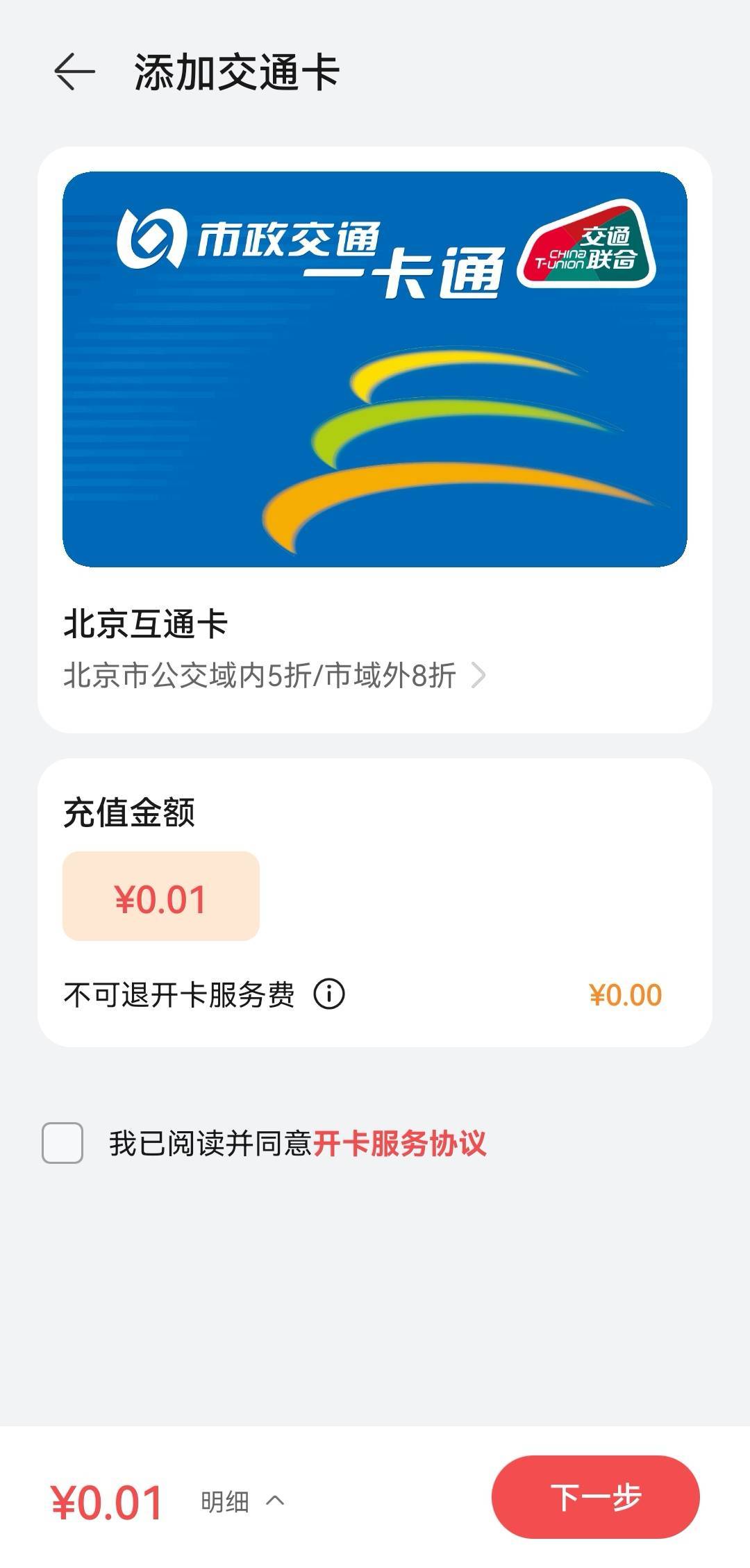Open the 开卡服务协议 link
The height and width of the screenshot is (1568, 750).
tap(399, 1143)
